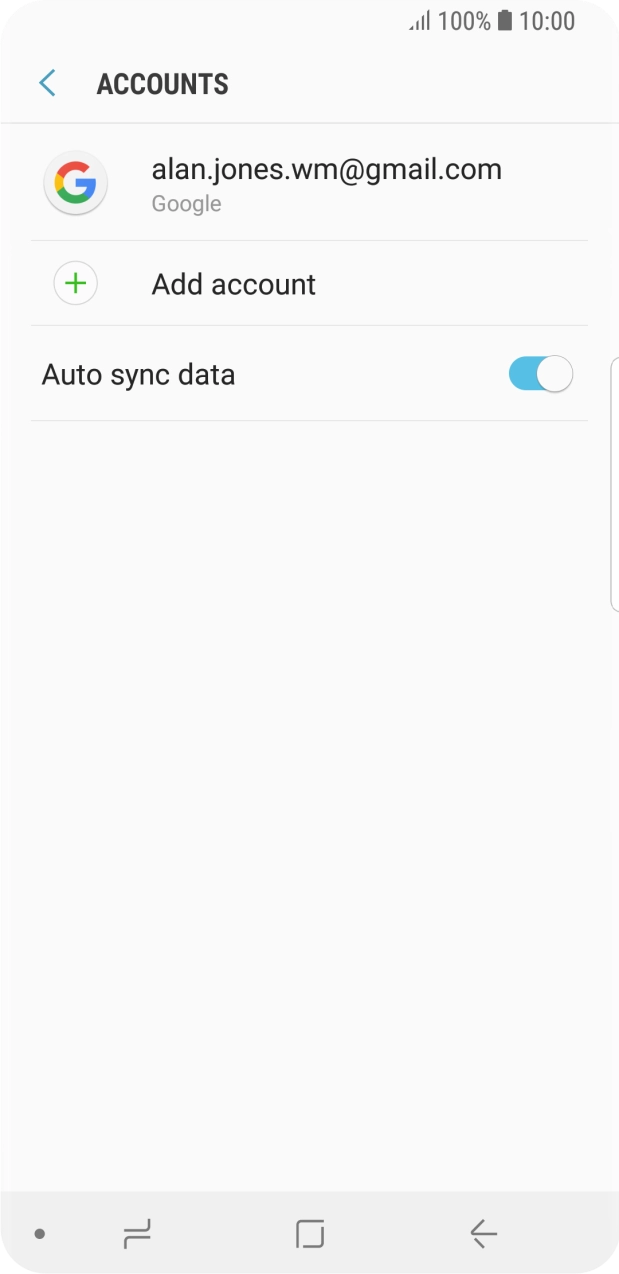
Task: Open recent apps from the navigation bar
Action: click(137, 1234)
